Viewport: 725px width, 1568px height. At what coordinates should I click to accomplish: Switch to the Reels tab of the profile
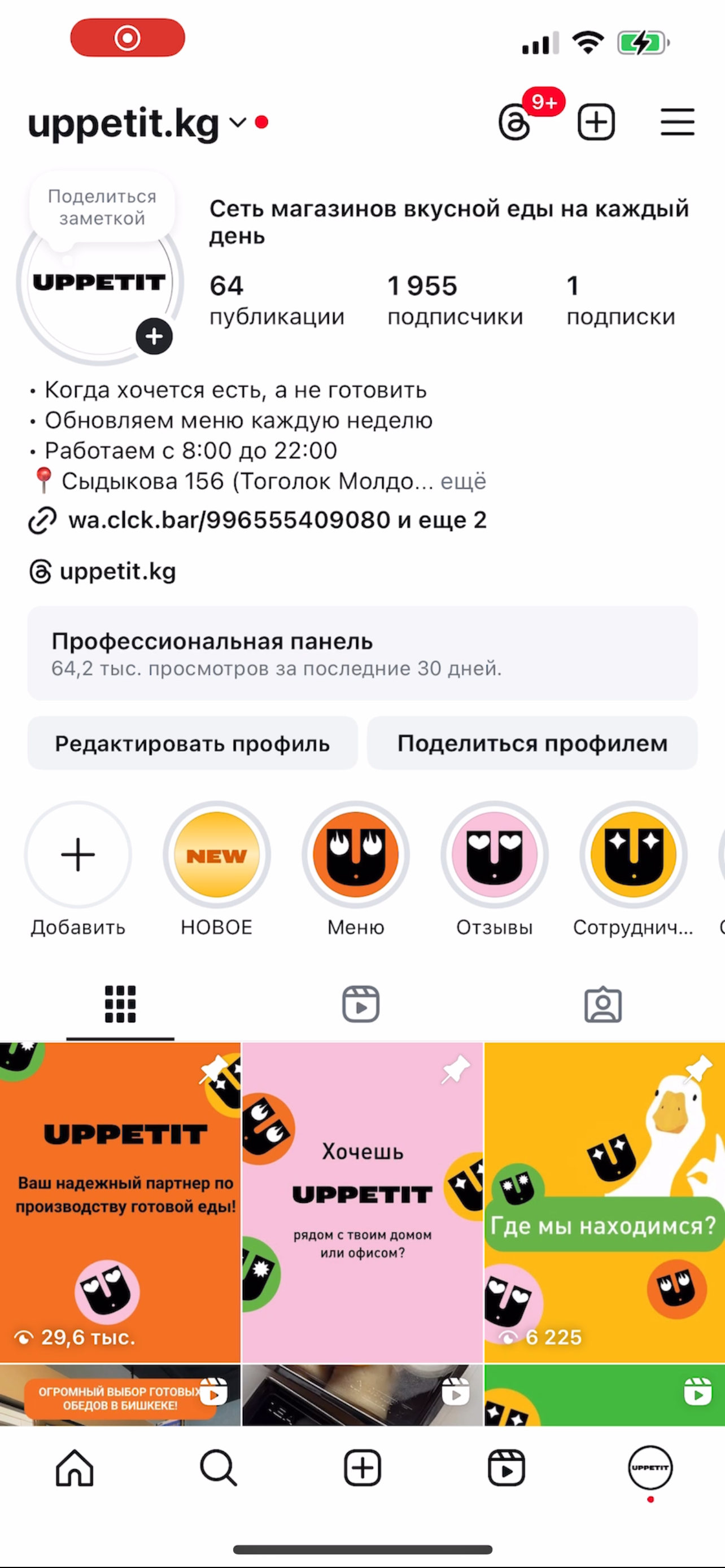(361, 1004)
